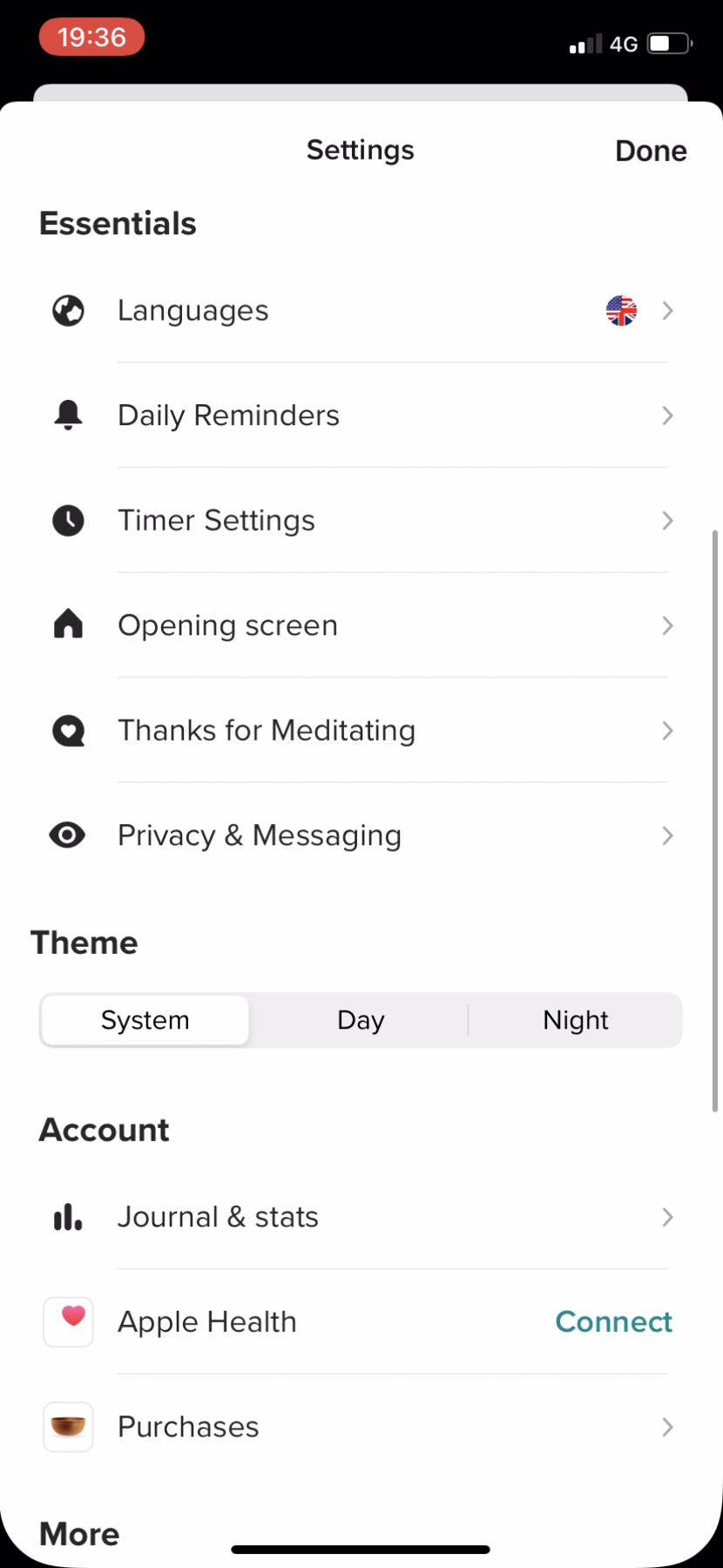
Task: Click the bell icon for Daily Reminders
Action: click(68, 416)
